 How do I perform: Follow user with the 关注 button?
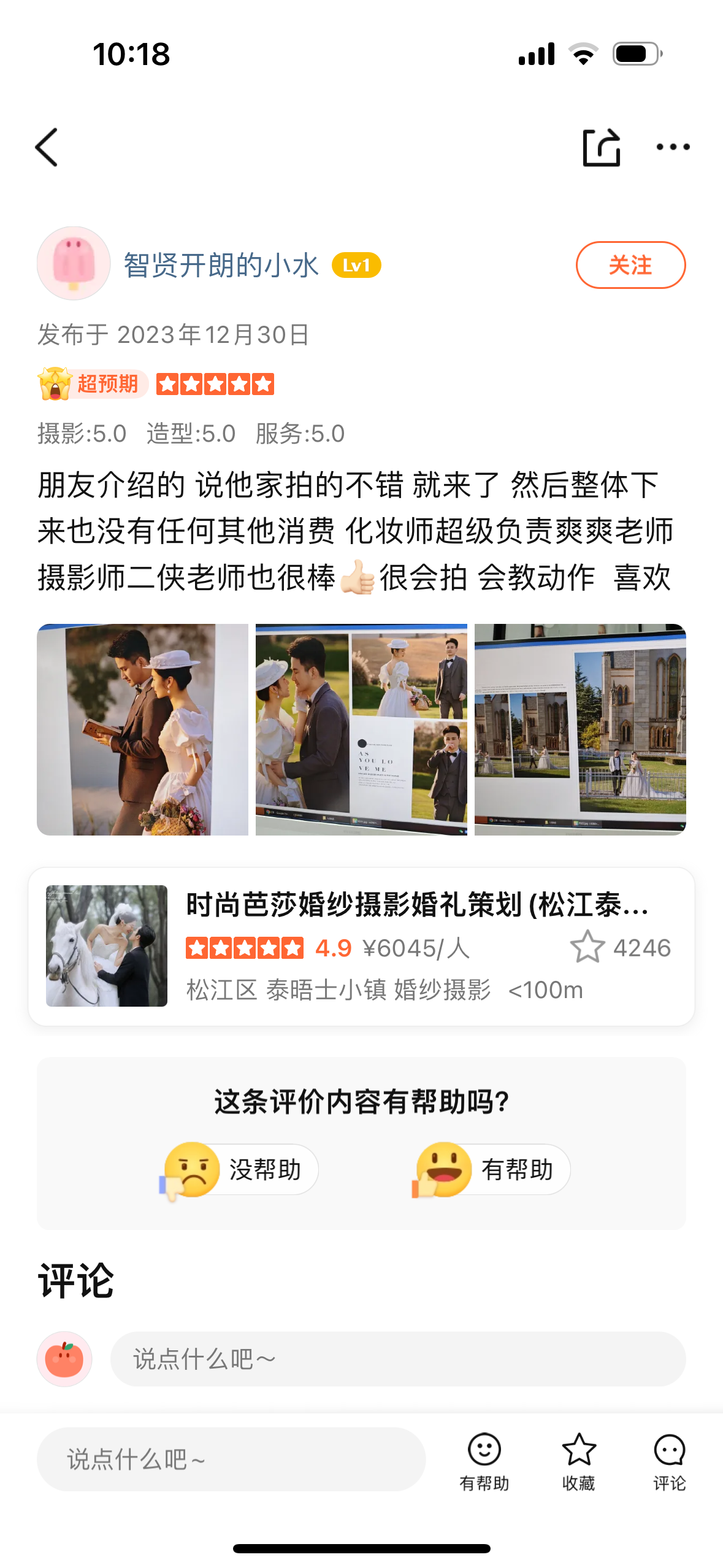[x=630, y=265]
